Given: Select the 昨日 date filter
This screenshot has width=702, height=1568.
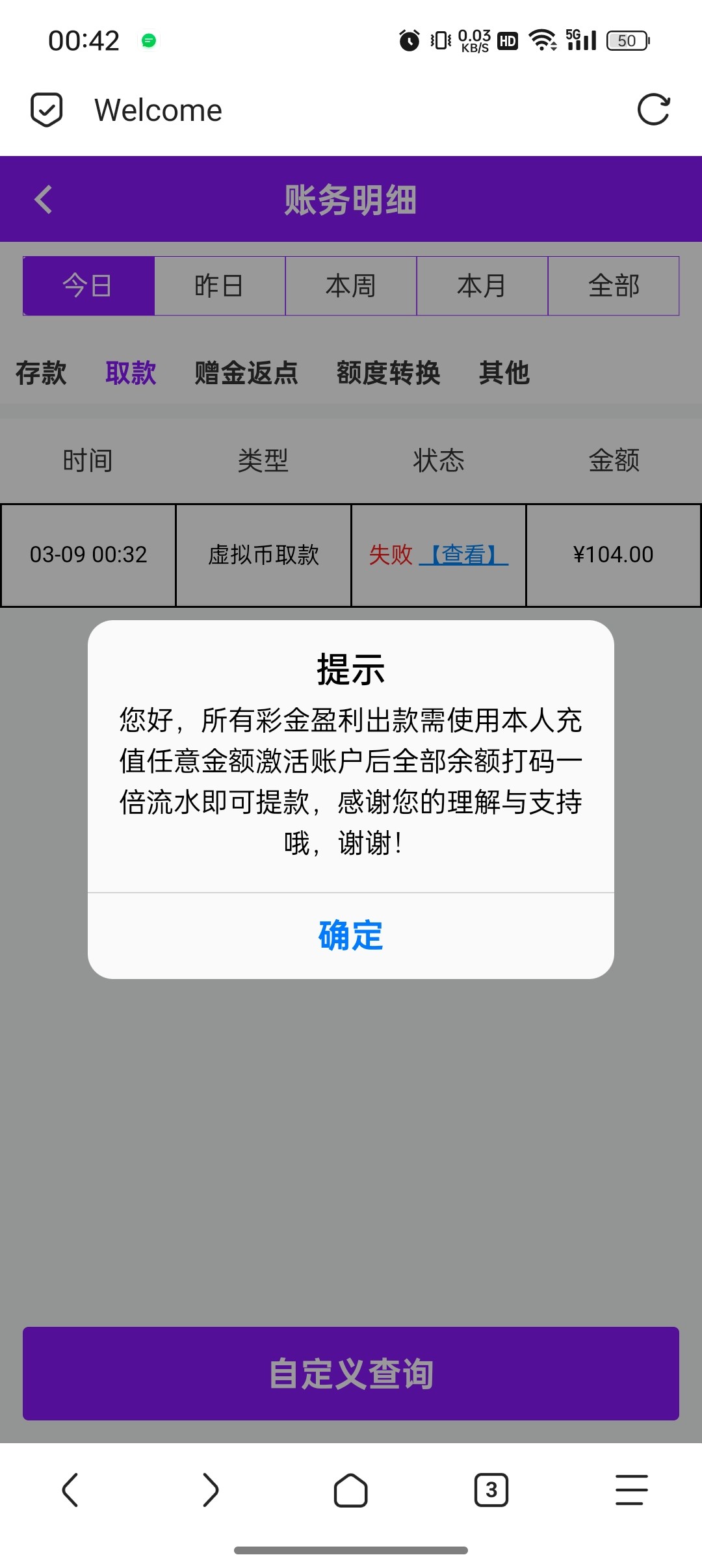Looking at the screenshot, I should click(x=219, y=285).
